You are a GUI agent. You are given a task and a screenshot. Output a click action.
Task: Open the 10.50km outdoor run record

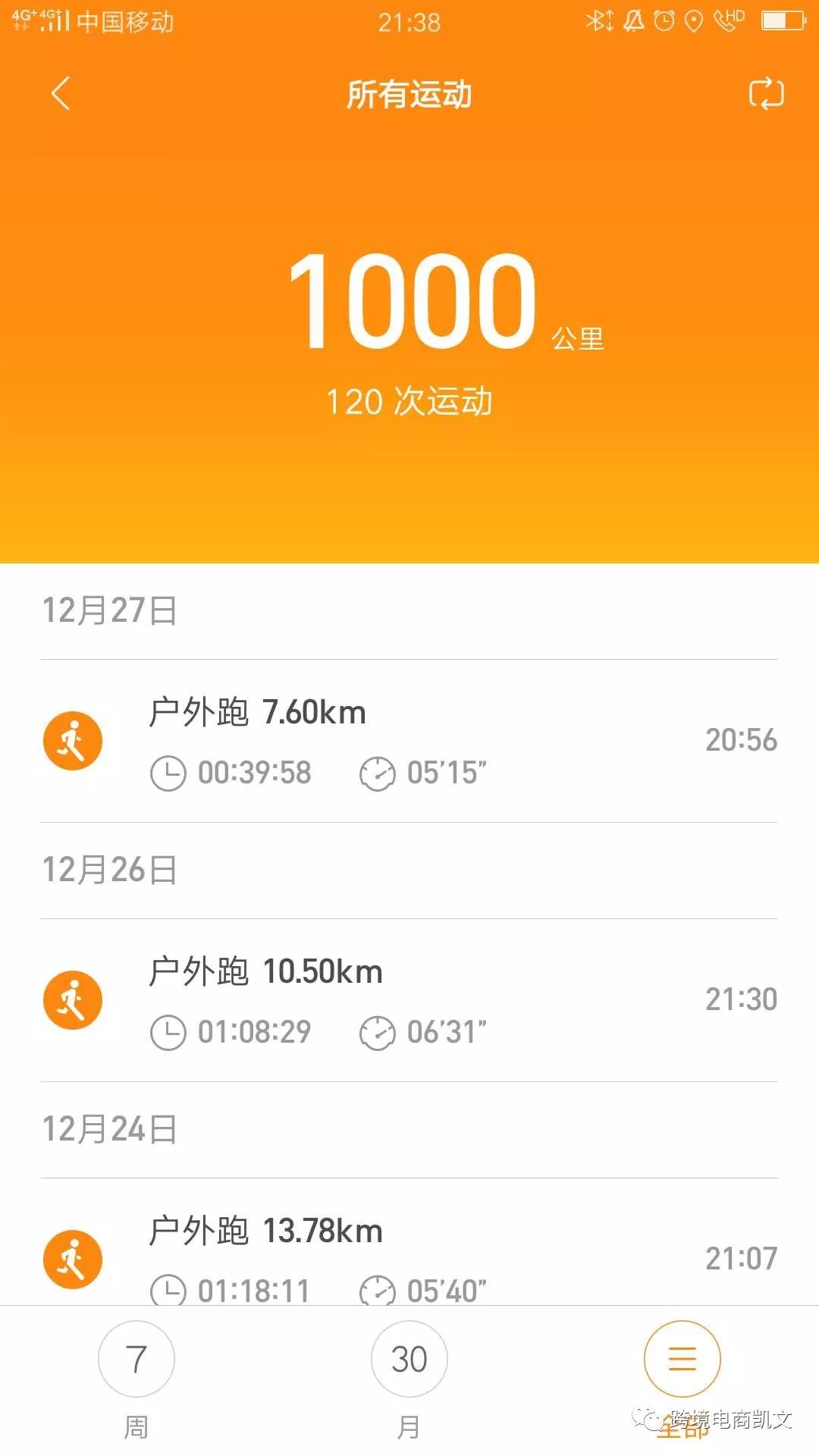409,1000
